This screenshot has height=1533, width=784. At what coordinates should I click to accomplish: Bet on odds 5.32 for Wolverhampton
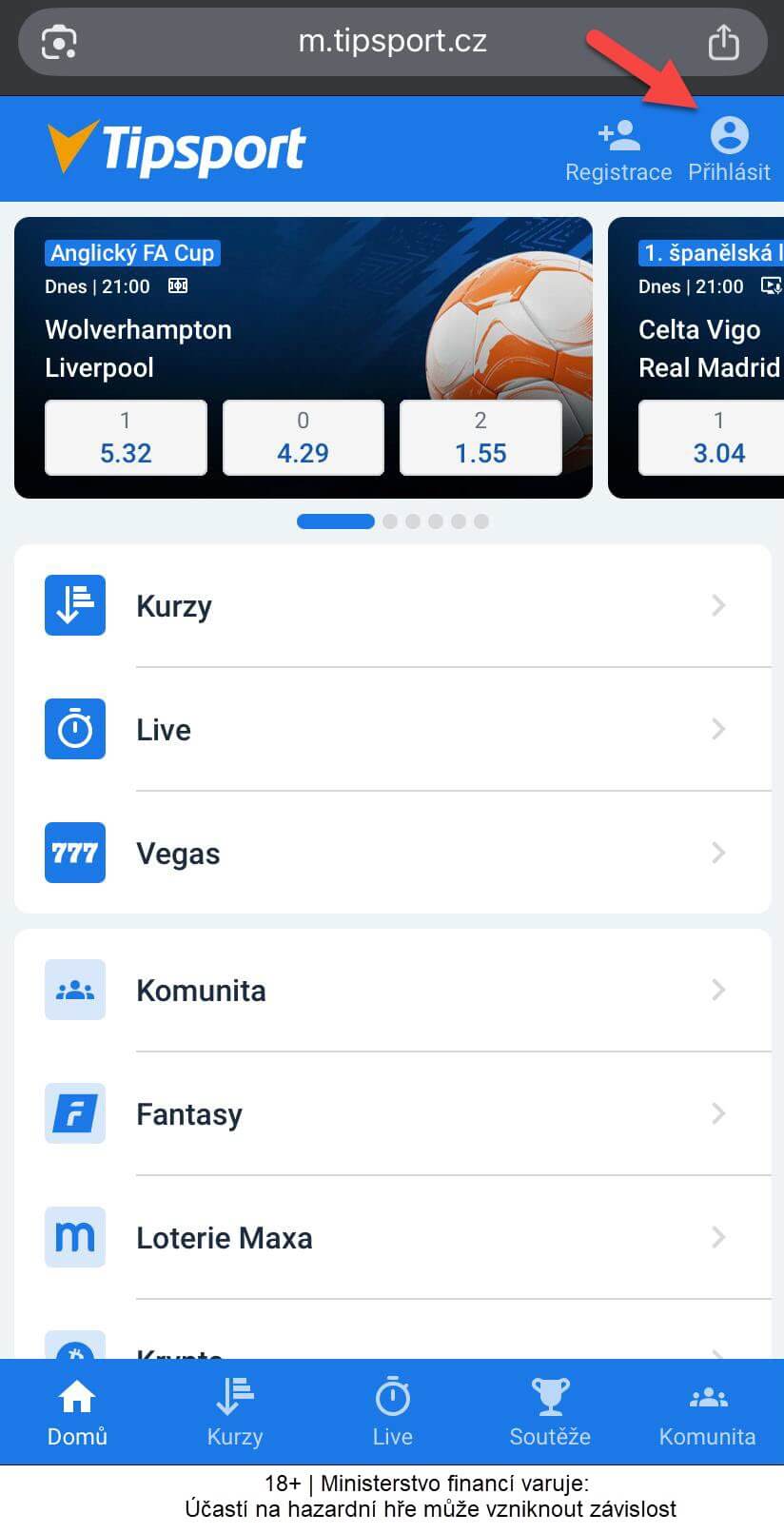coord(126,438)
